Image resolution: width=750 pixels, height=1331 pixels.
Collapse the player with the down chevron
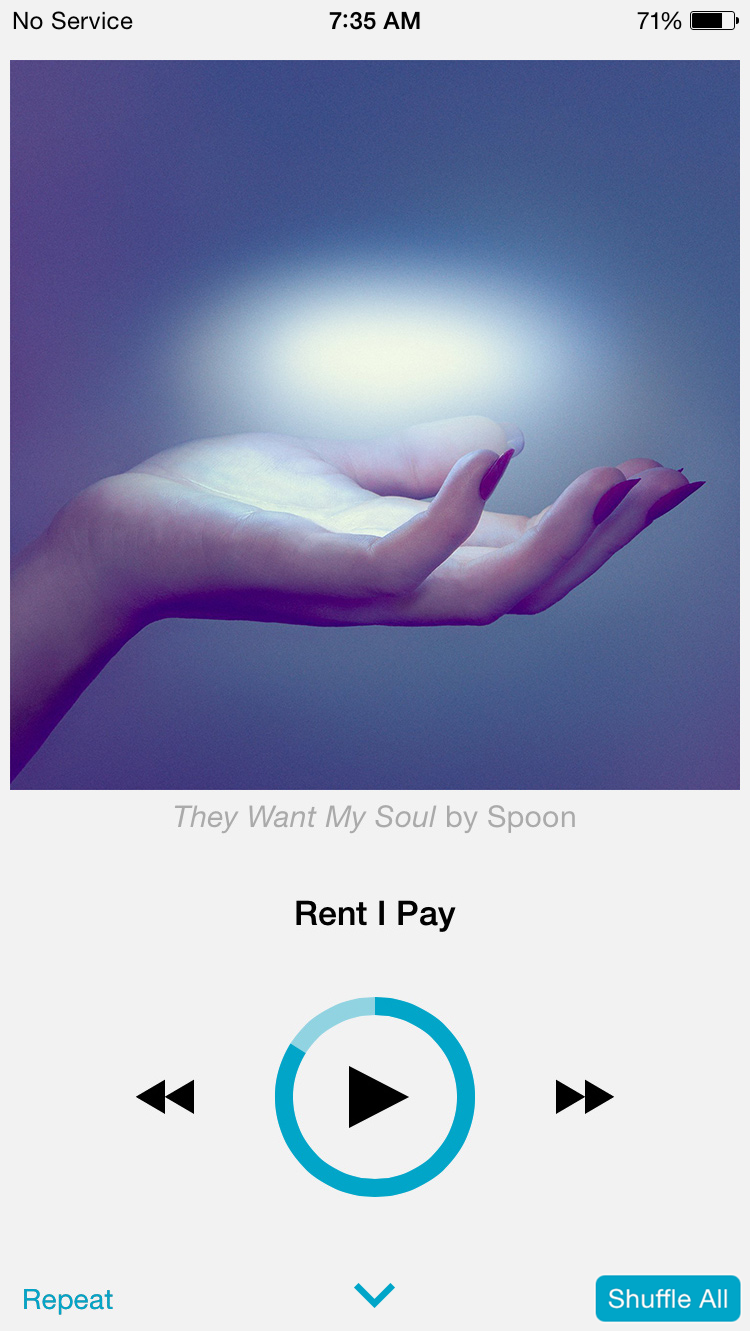click(375, 1295)
